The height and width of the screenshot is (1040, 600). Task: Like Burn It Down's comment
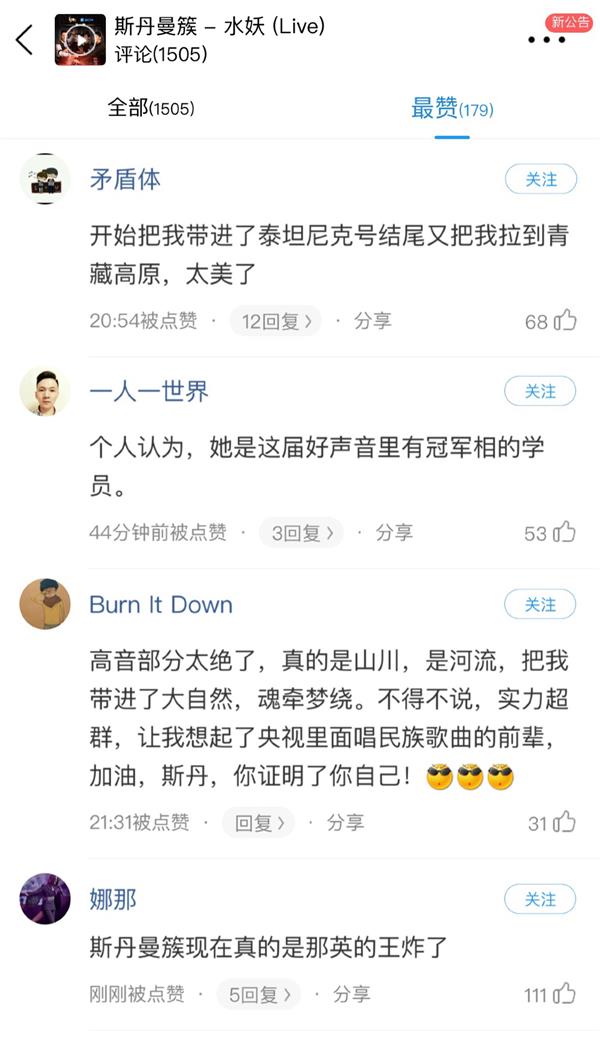tap(565, 822)
